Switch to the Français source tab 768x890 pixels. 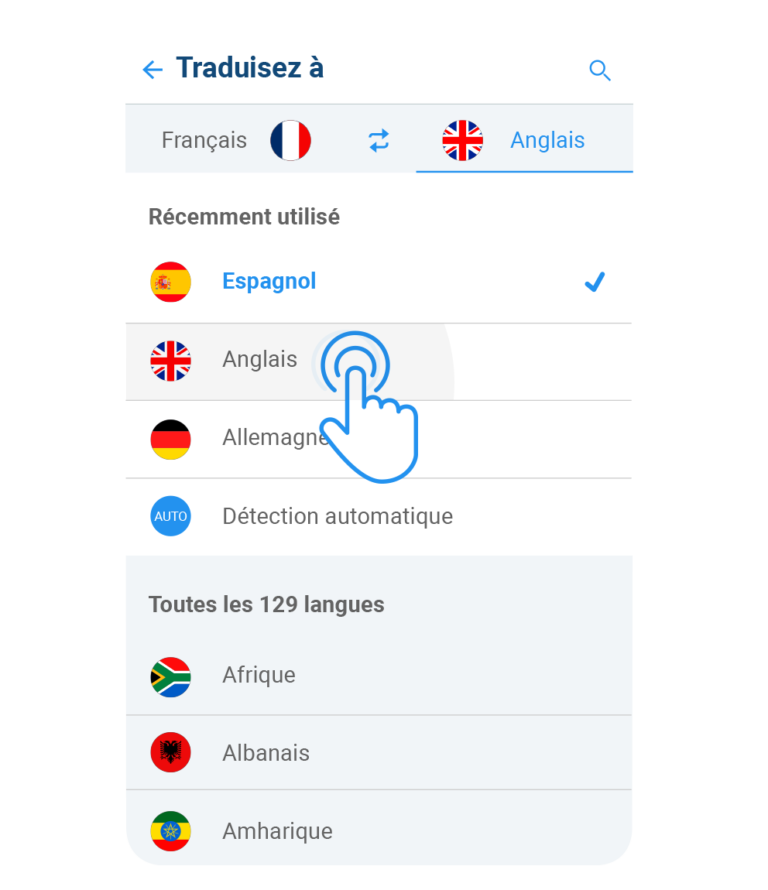203,140
